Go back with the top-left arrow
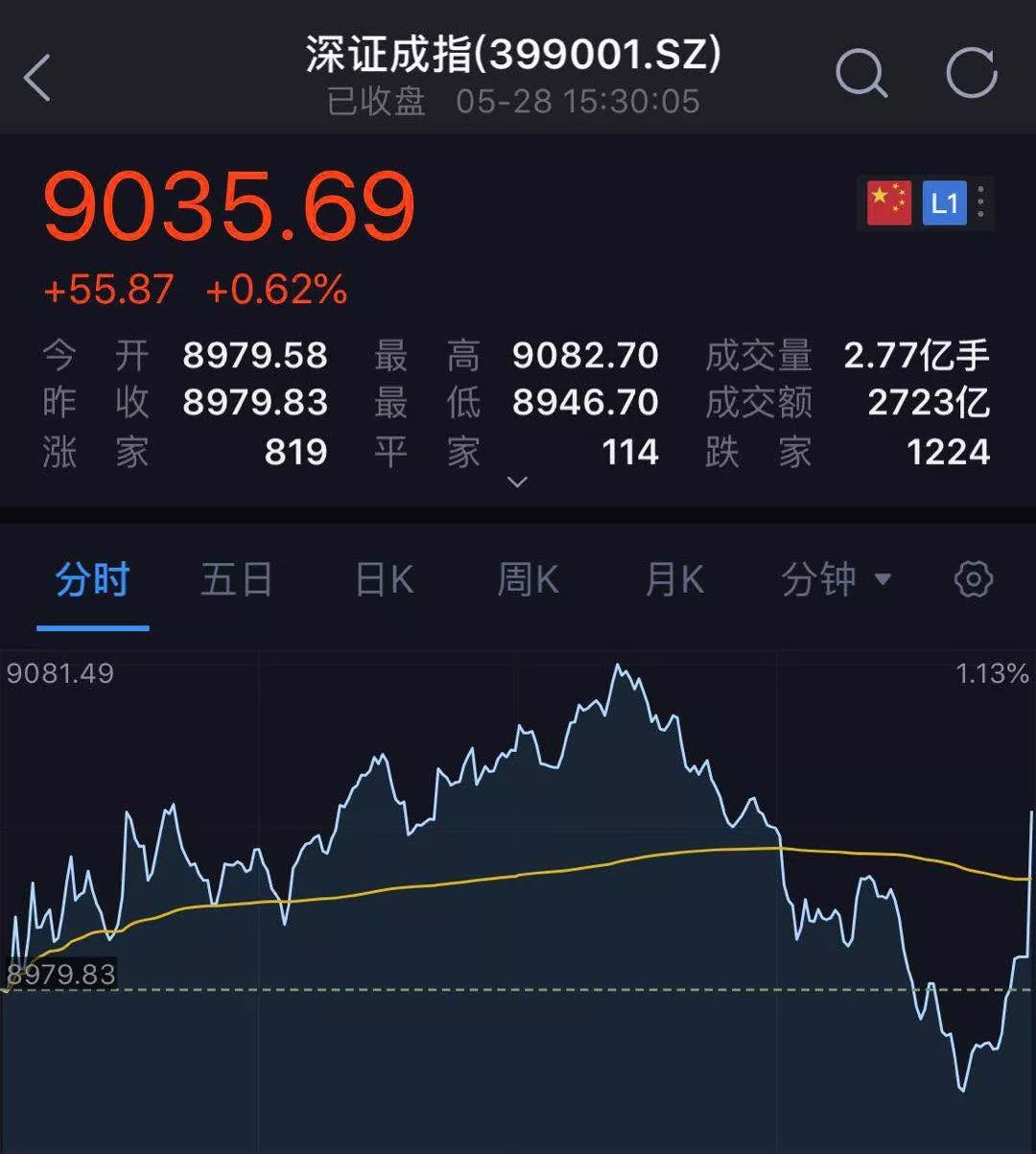Viewport: 1036px width, 1154px height. [37, 78]
